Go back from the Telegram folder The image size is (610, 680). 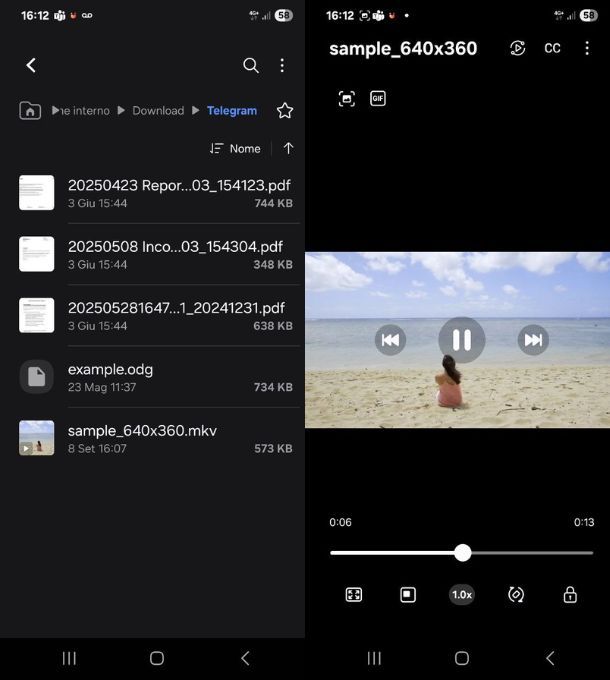point(31,65)
